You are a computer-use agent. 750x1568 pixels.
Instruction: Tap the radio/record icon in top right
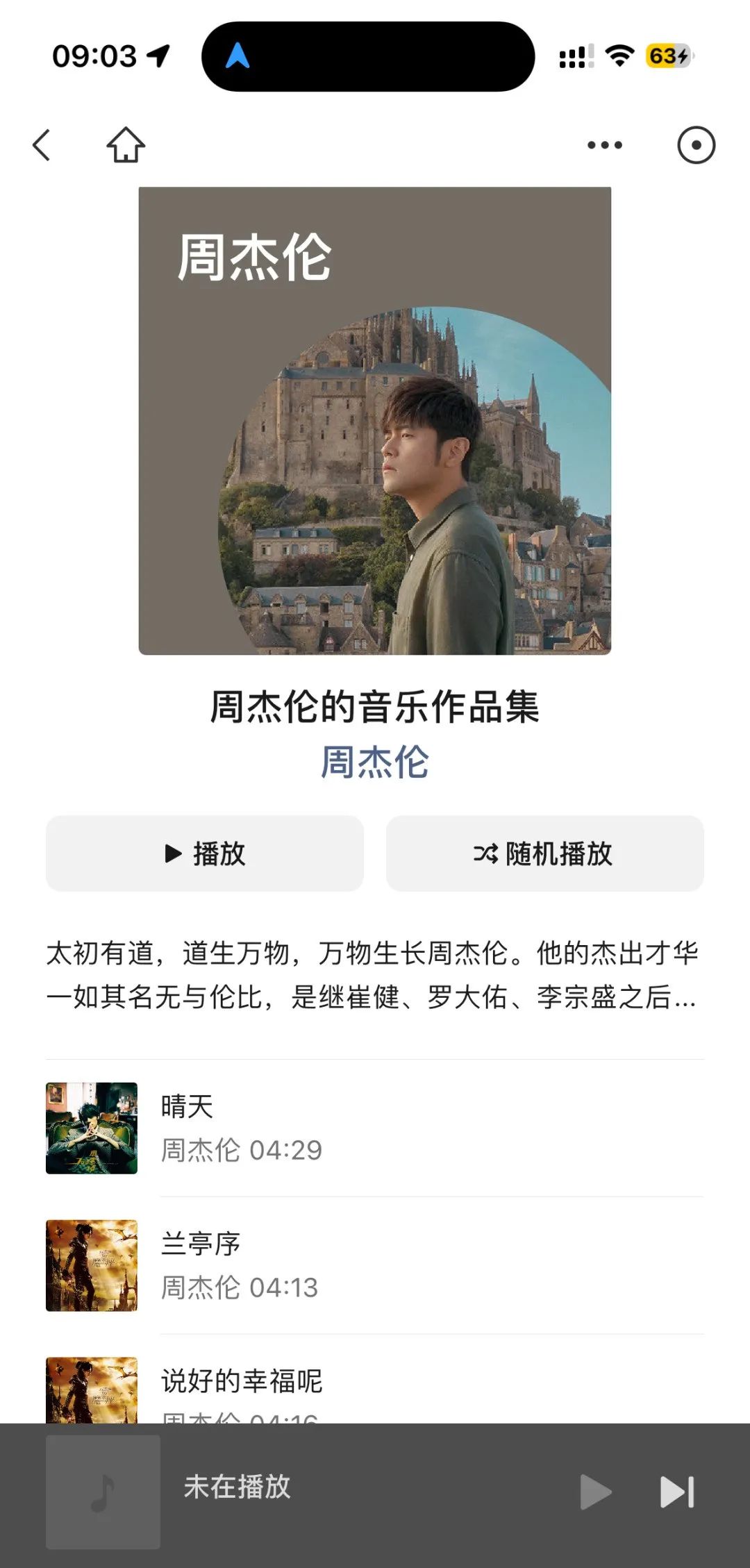[697, 144]
